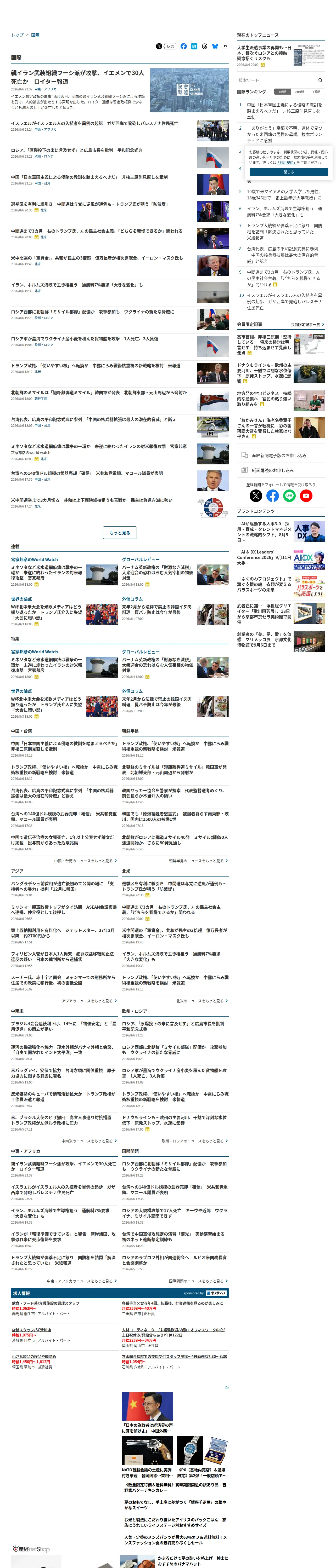This screenshot has width=336, height=1568.
Task: Switch ranking to the 24時間 tab
Action: (x=299, y=92)
